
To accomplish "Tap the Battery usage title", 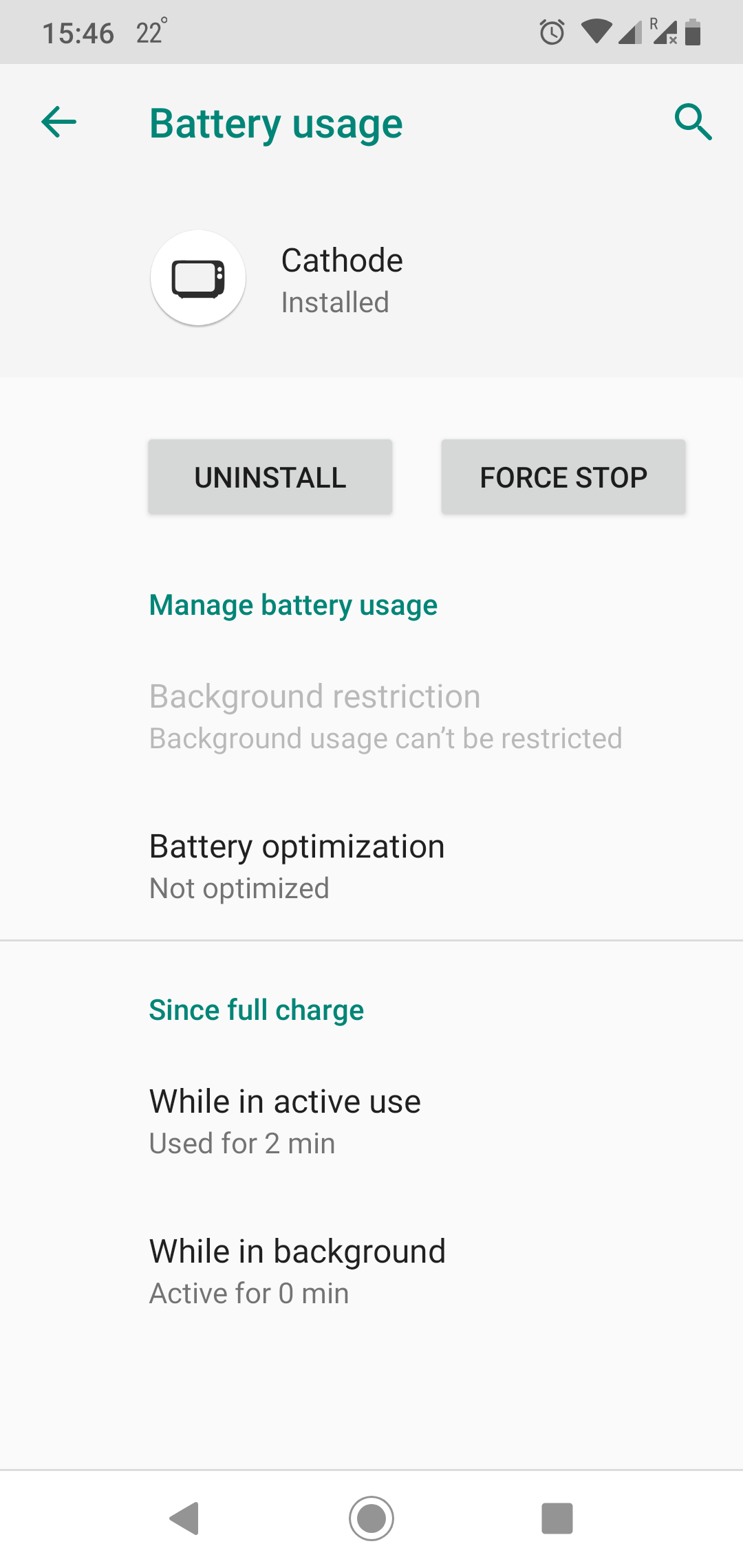I will [276, 124].
